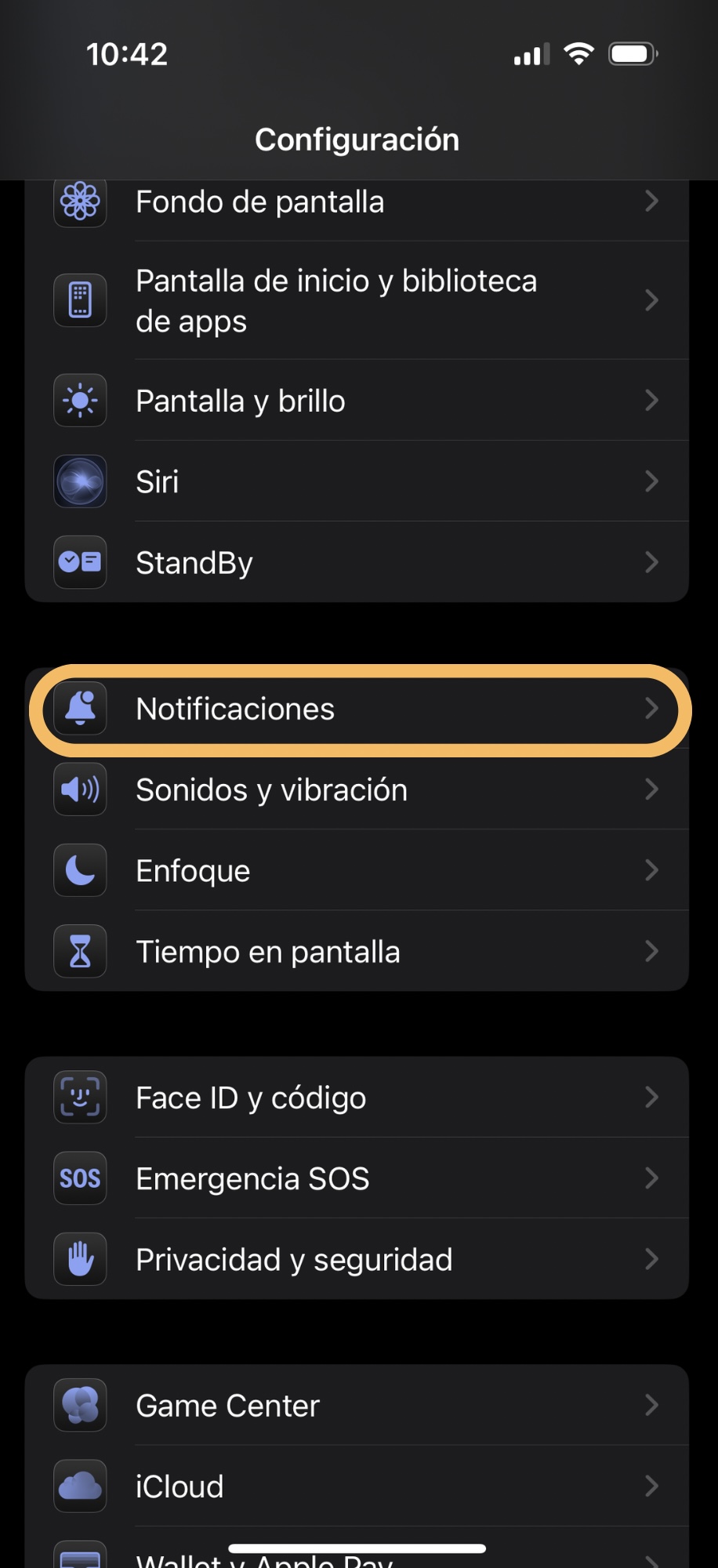This screenshot has height=1568, width=718.
Task: Open Notificaciones settings
Action: pos(357,709)
